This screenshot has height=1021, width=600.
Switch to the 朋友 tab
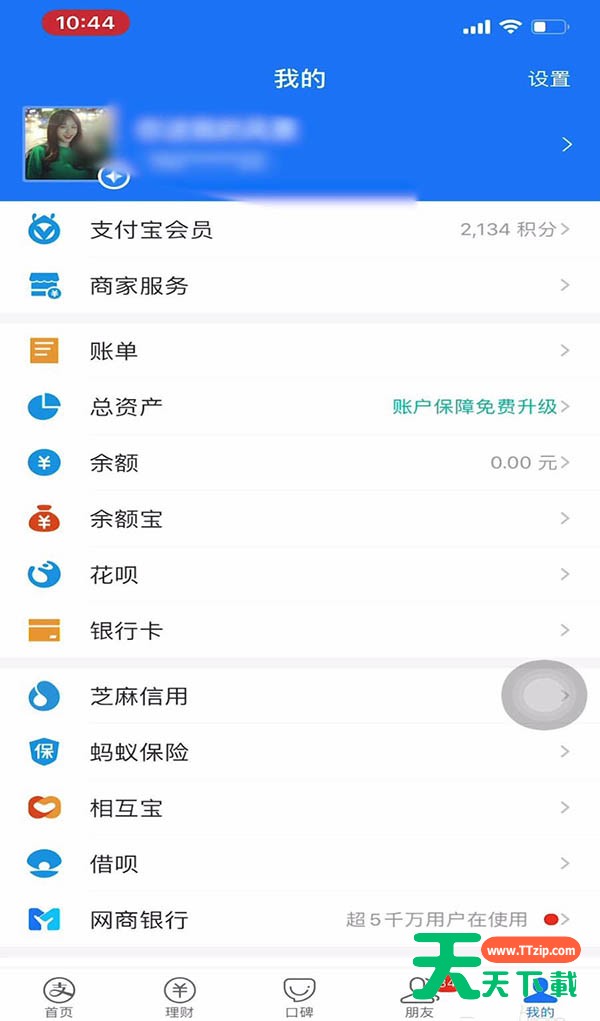click(419, 996)
